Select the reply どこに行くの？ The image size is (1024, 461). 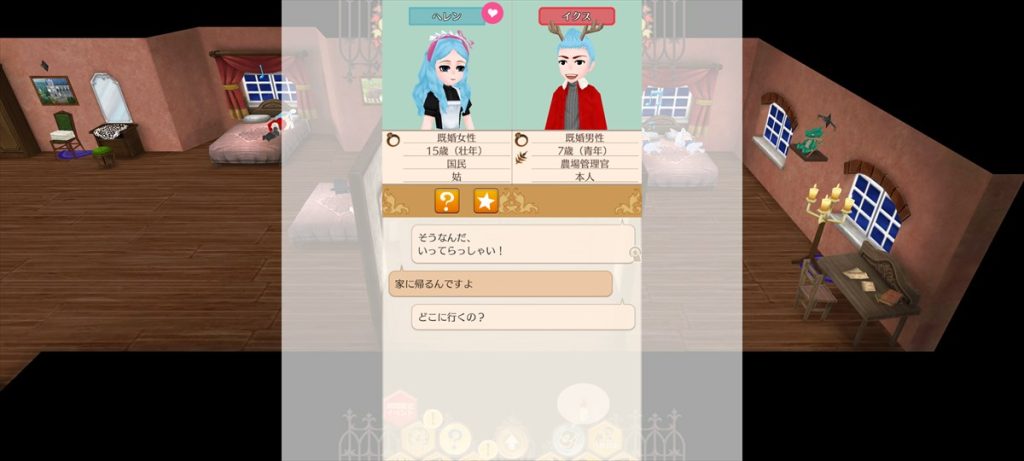coord(523,317)
